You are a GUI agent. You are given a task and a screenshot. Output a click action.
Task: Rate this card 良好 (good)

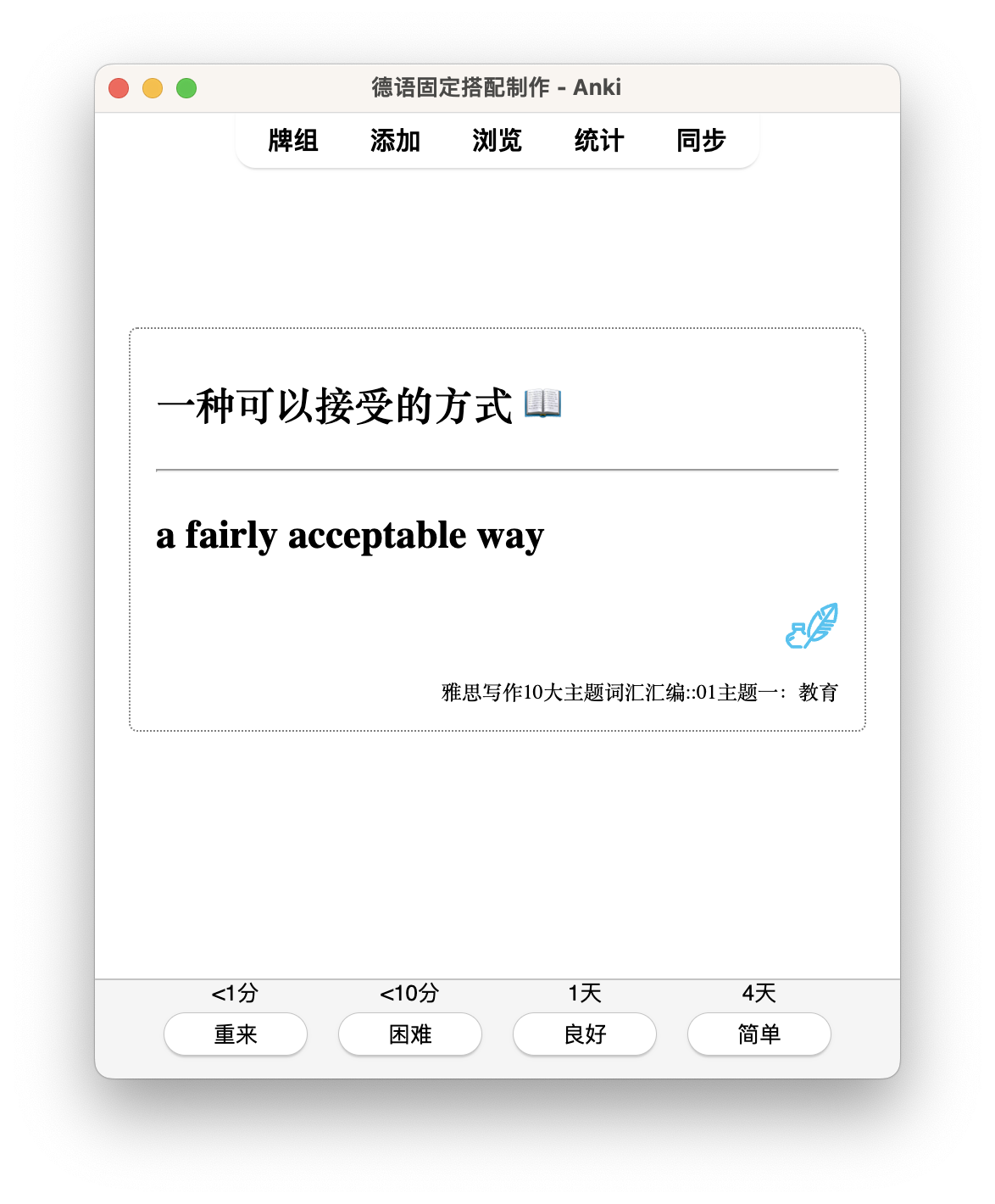585,1034
